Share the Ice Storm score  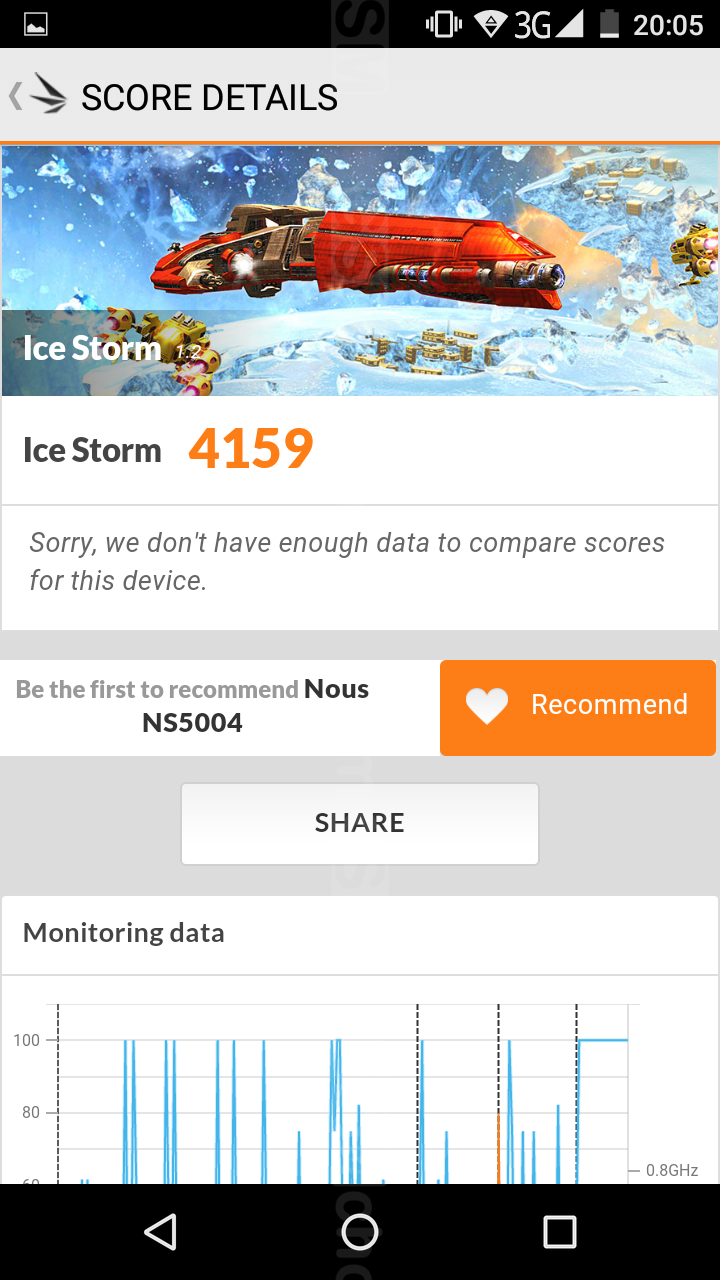[360, 823]
